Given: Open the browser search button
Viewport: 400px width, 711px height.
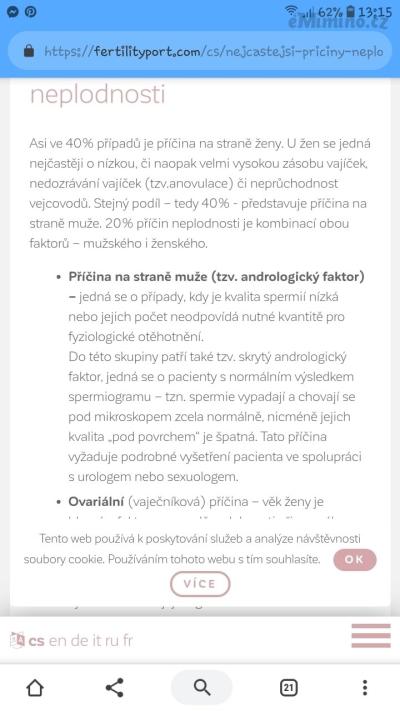Looking at the screenshot, I should (201, 687).
